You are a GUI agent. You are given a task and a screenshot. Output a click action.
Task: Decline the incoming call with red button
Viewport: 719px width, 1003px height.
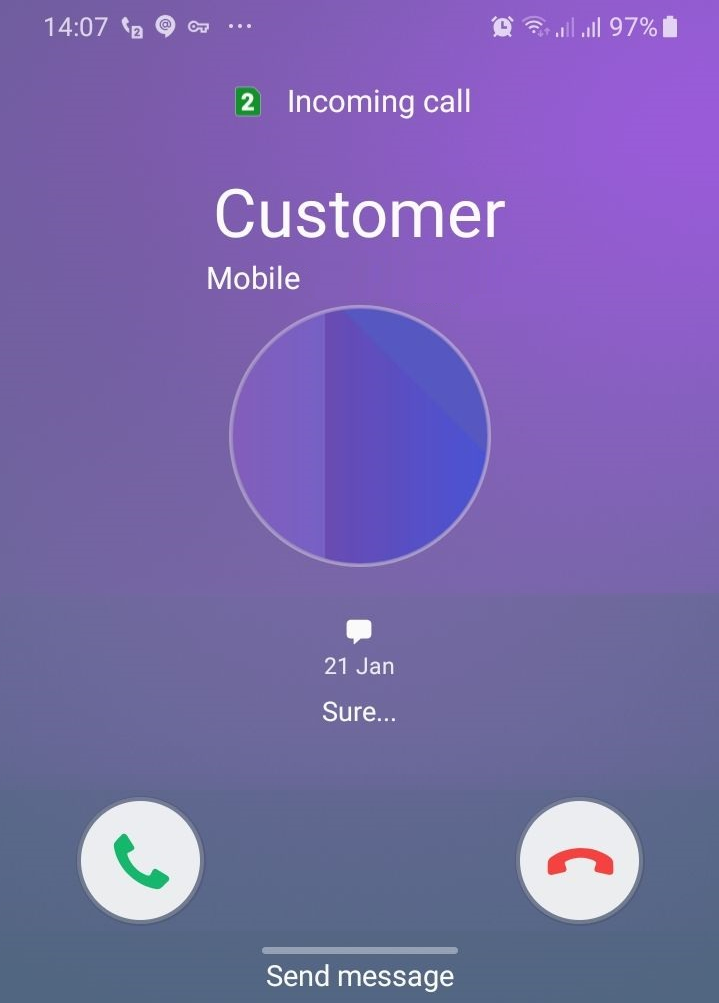(580, 860)
